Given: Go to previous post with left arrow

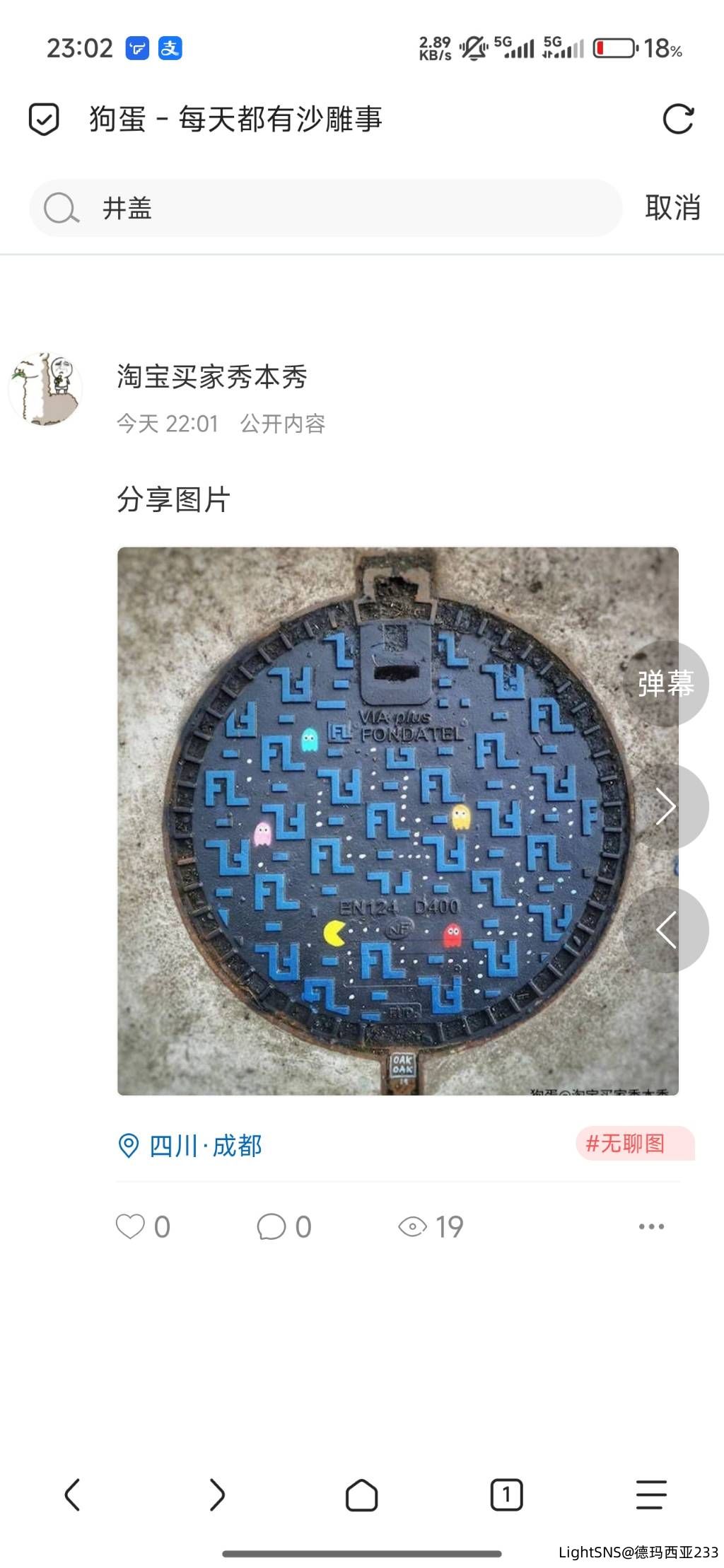Looking at the screenshot, I should (665, 929).
